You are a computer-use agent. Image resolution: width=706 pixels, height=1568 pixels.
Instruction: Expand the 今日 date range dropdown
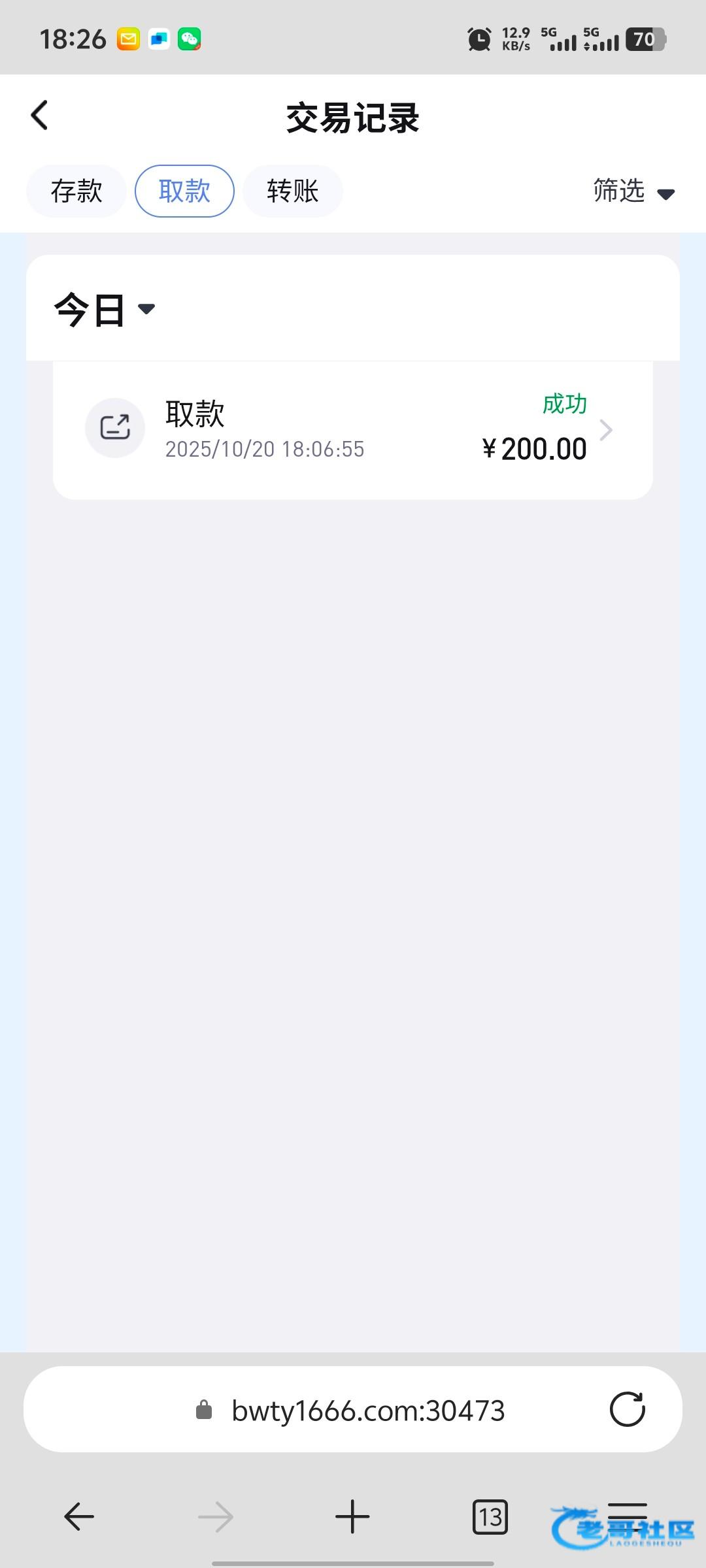pyautogui.click(x=105, y=309)
